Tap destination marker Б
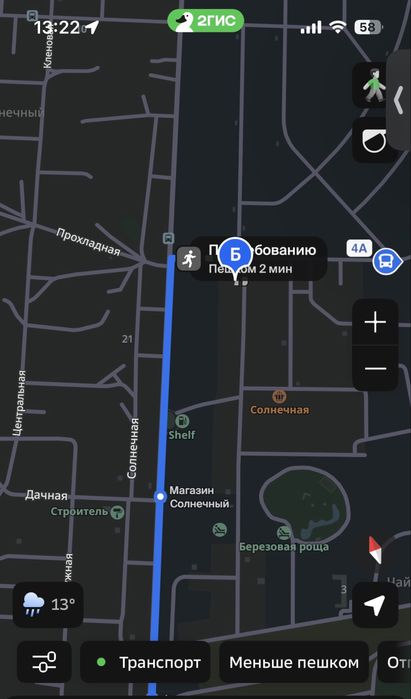411x699 pixels. pyautogui.click(x=235, y=256)
